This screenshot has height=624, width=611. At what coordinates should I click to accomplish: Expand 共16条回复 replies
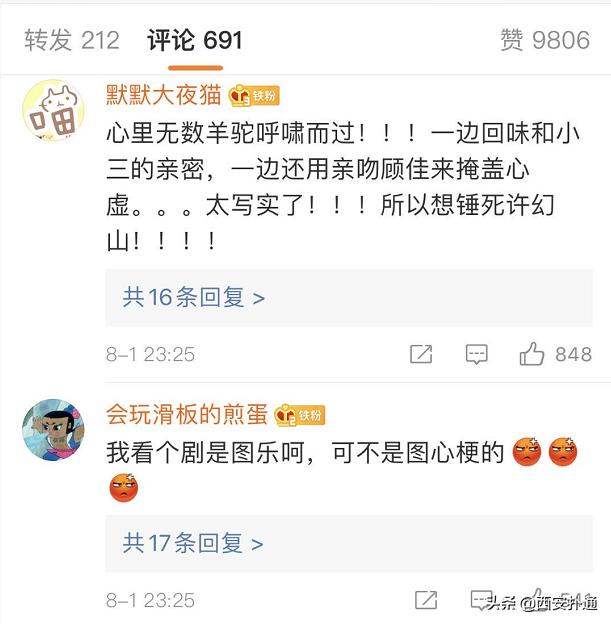pyautogui.click(x=193, y=297)
